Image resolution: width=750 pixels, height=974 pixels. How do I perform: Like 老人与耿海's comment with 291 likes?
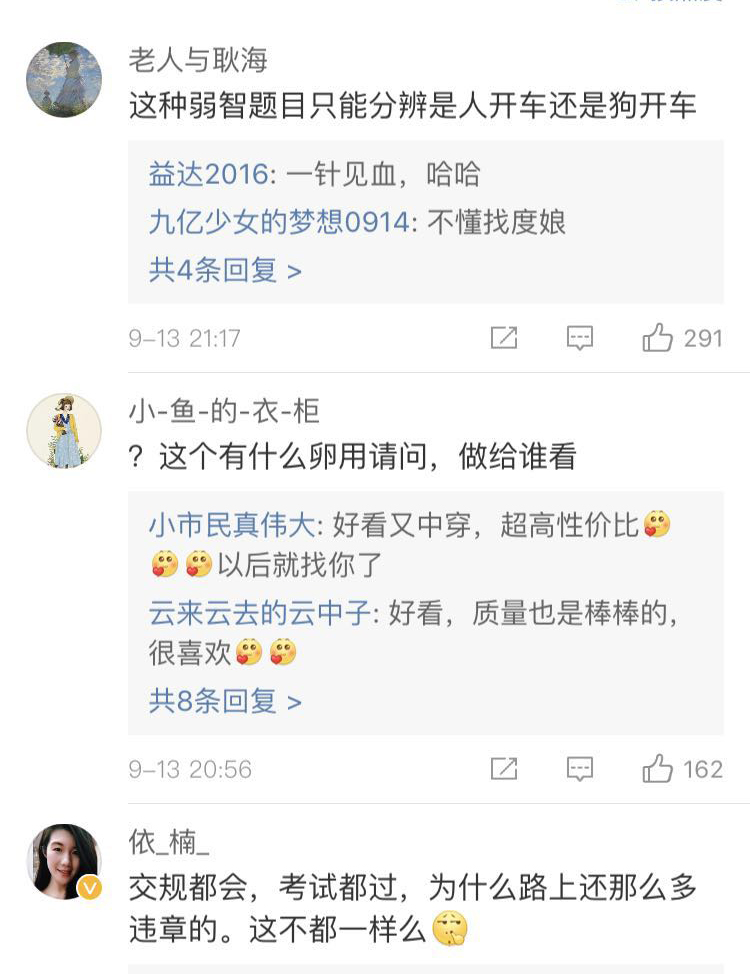pyautogui.click(x=658, y=338)
